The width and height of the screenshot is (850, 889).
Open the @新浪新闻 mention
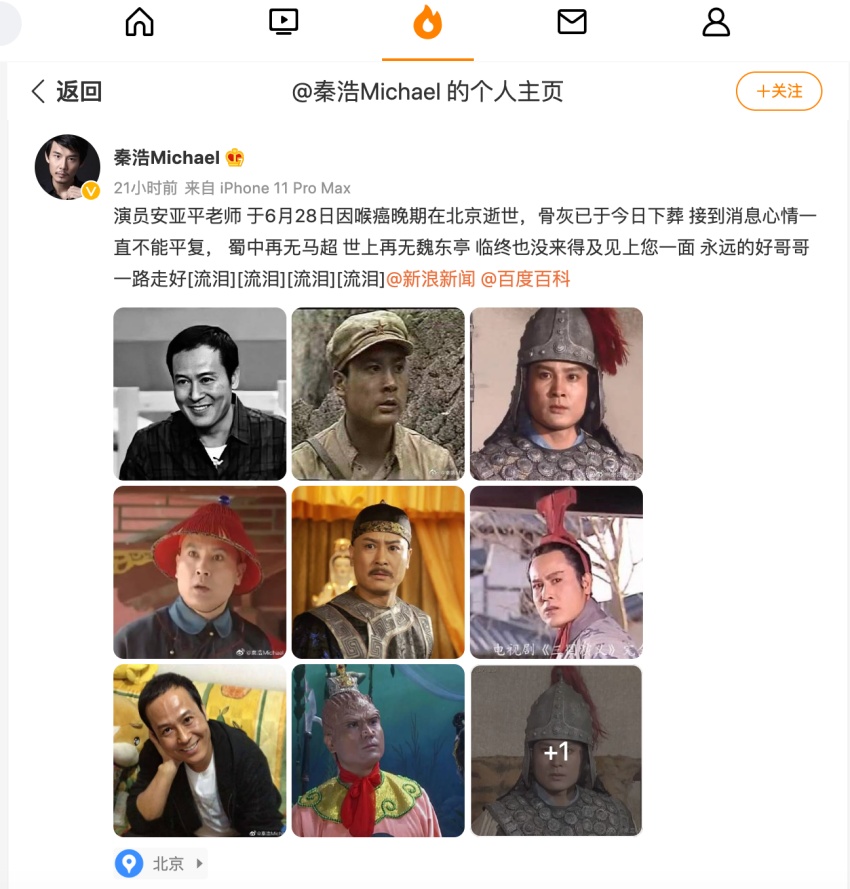click(431, 279)
